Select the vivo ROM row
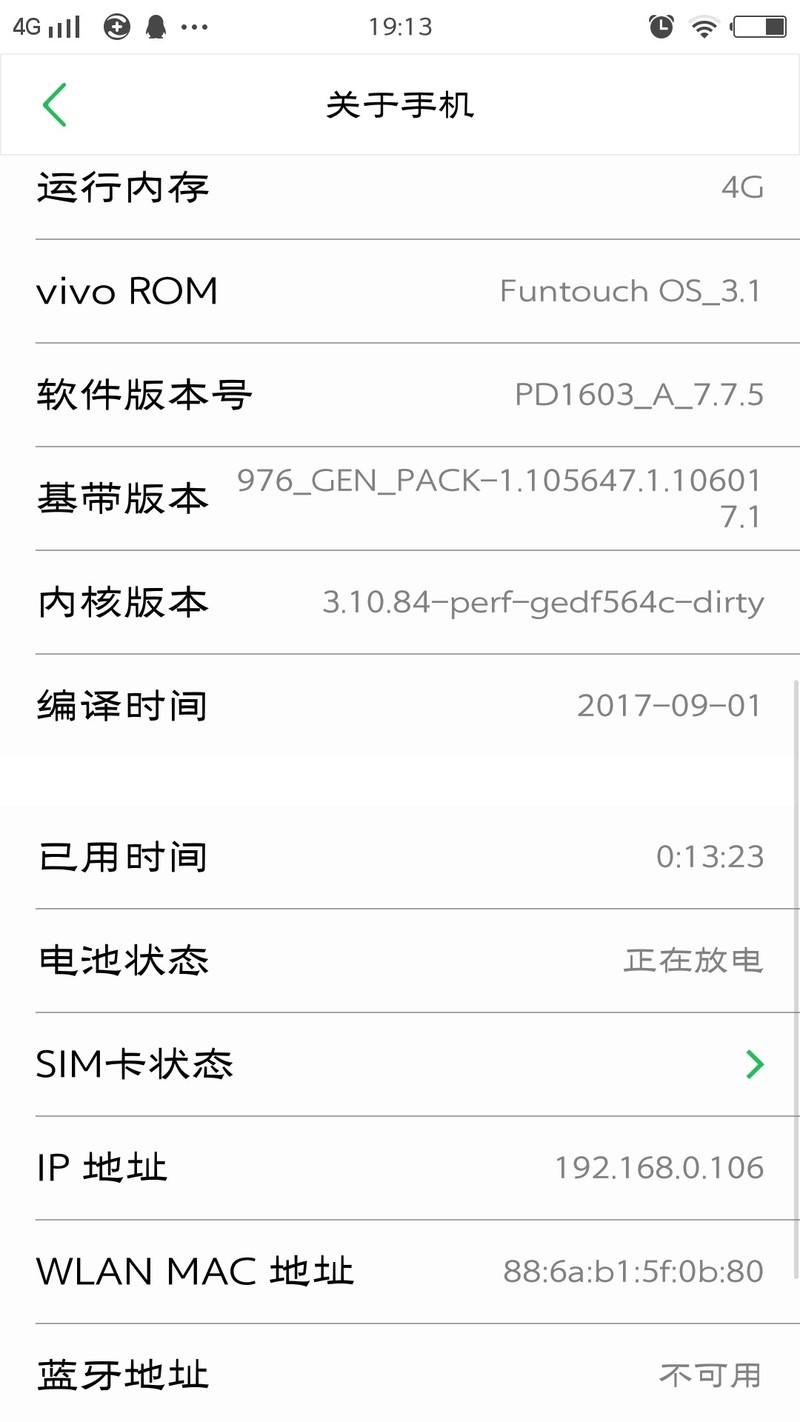Screen dimensions: 800x1422 coord(400,291)
